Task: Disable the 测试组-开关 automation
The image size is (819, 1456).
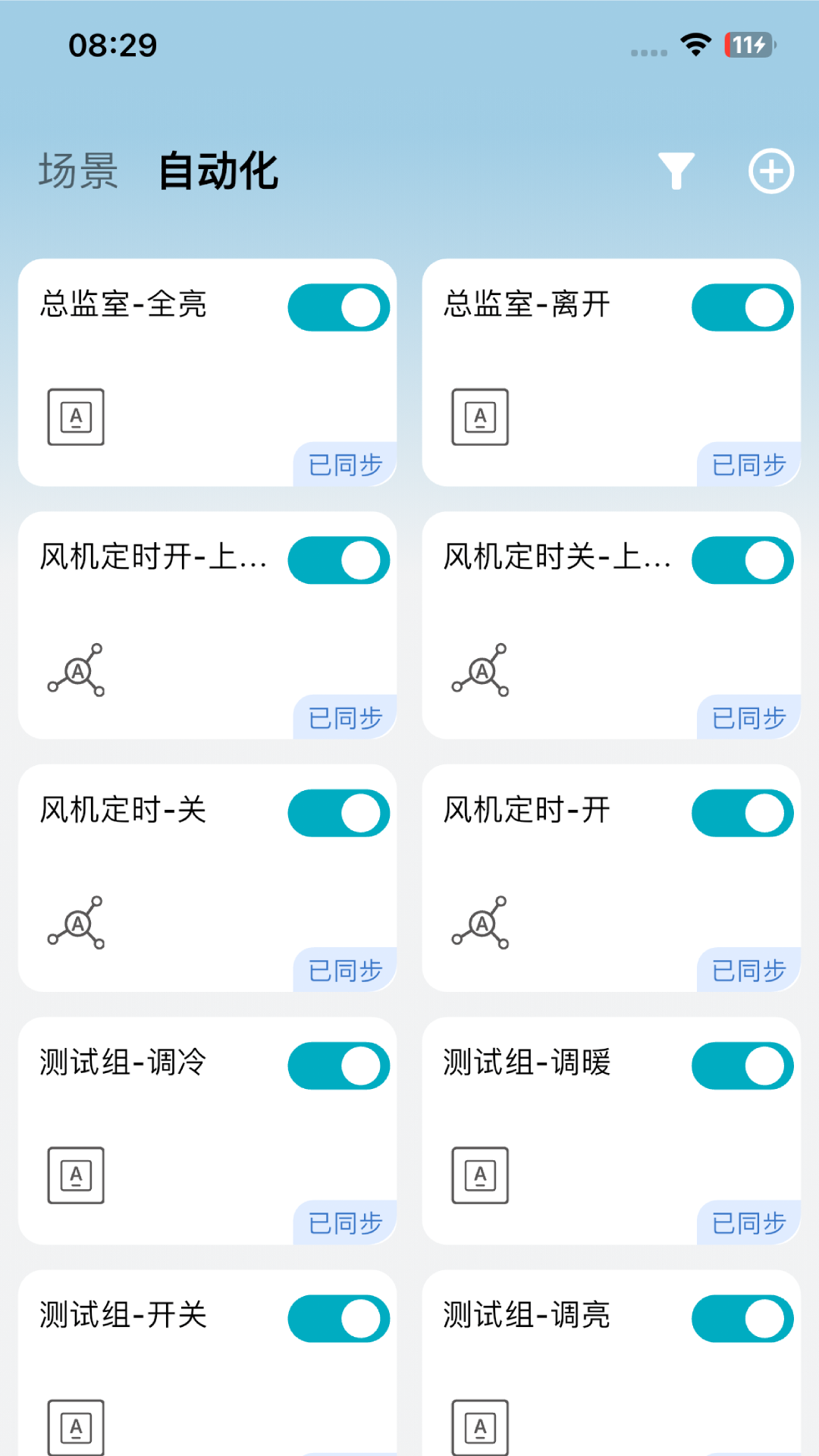Action: point(338,1318)
